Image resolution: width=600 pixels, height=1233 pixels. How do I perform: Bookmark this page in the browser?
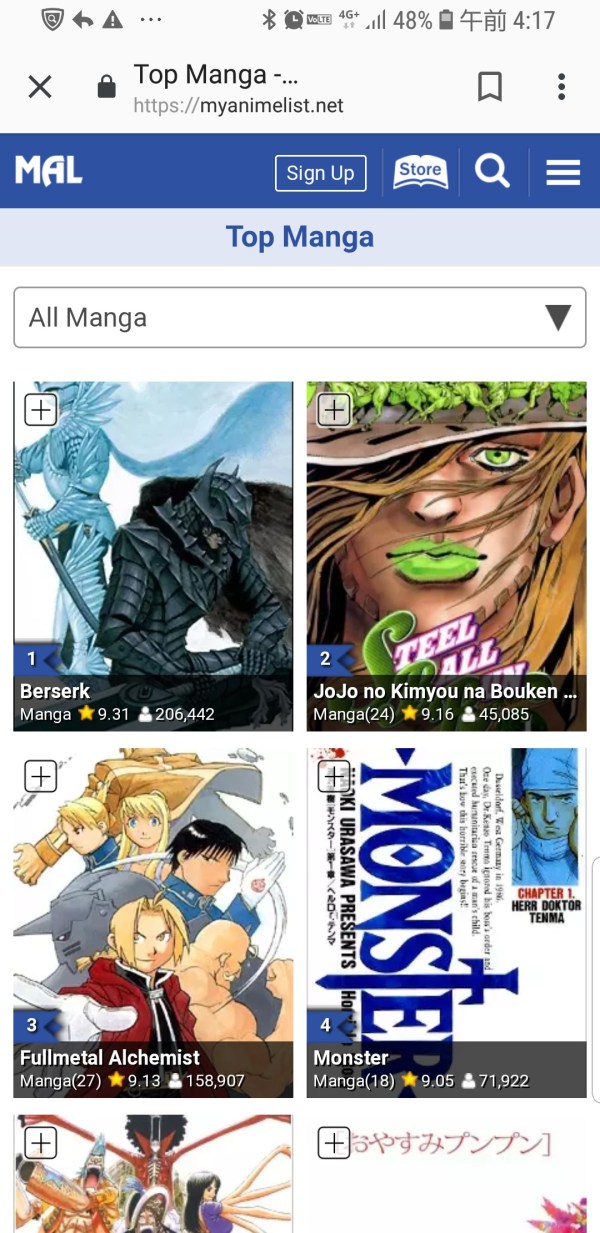coord(489,87)
